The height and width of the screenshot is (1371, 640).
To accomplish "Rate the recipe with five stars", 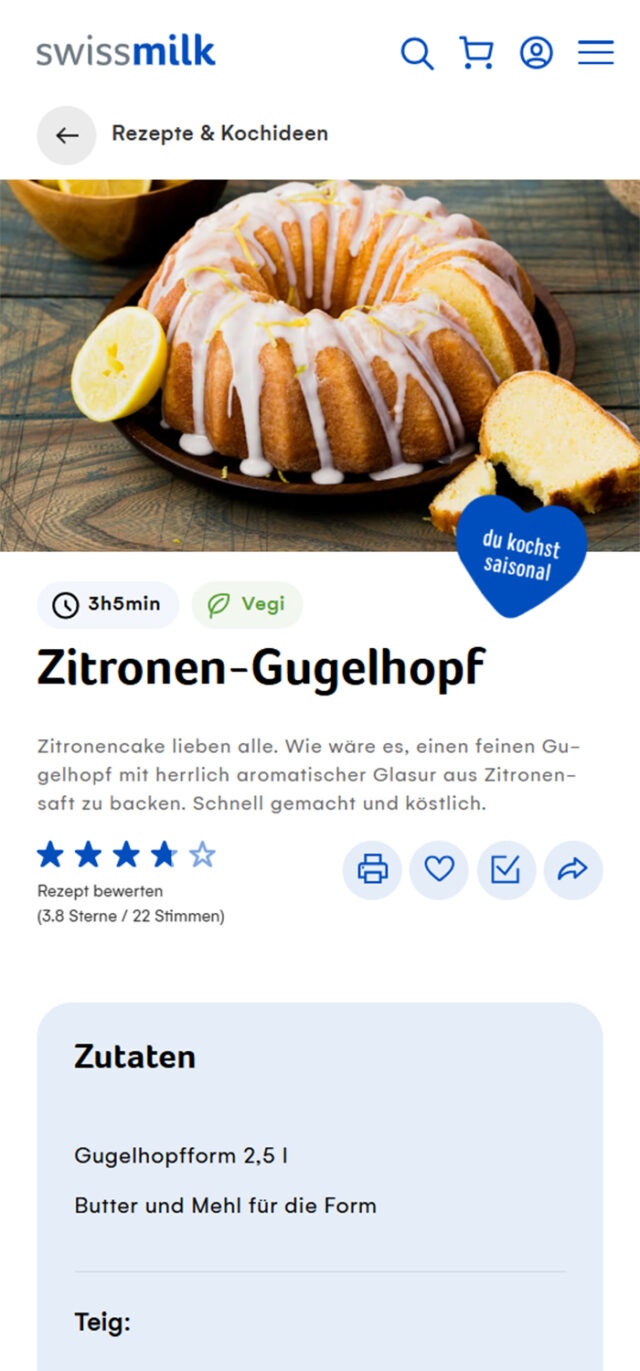I will (202, 854).
